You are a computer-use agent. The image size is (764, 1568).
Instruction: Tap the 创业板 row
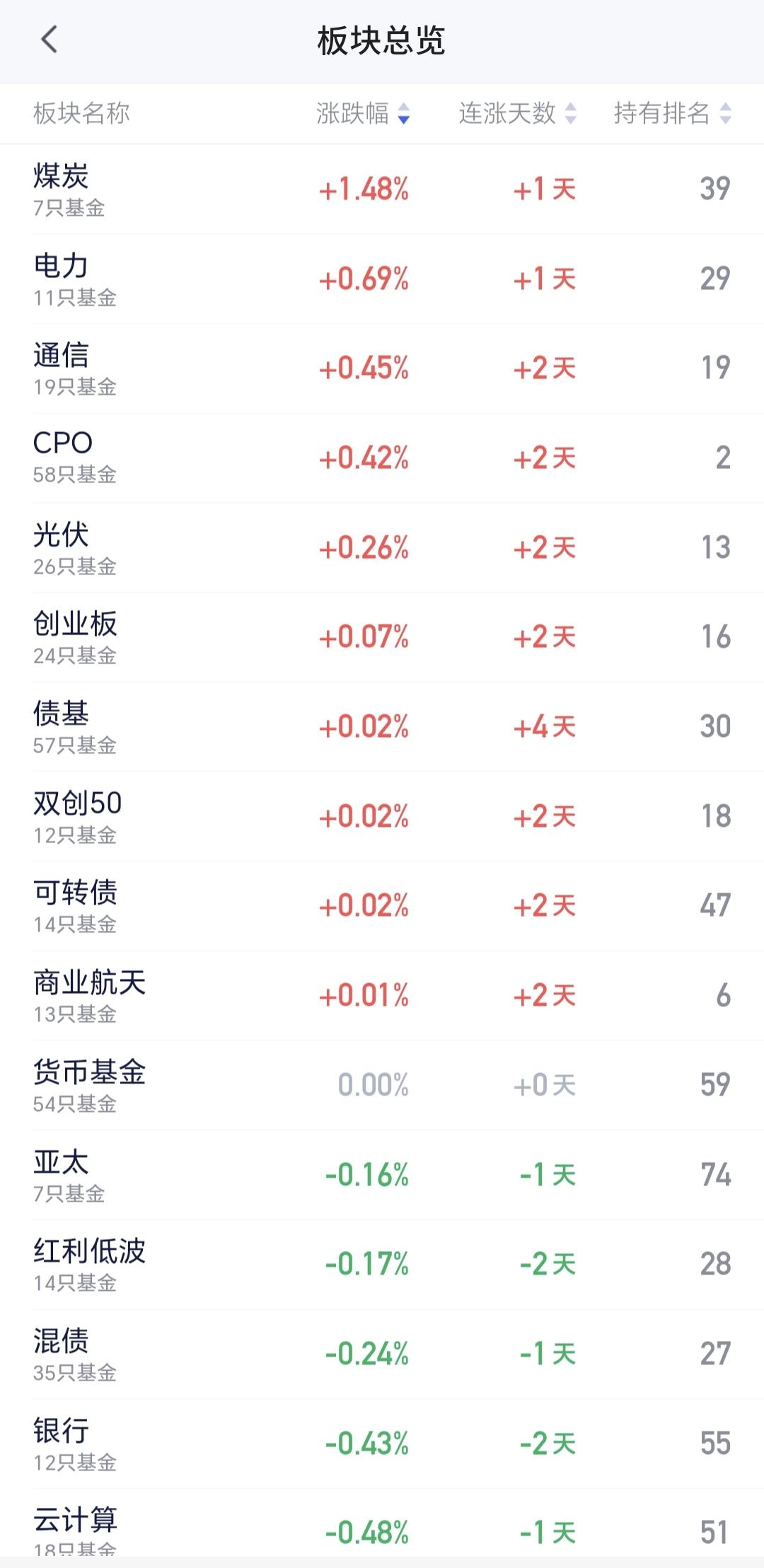tap(382, 637)
